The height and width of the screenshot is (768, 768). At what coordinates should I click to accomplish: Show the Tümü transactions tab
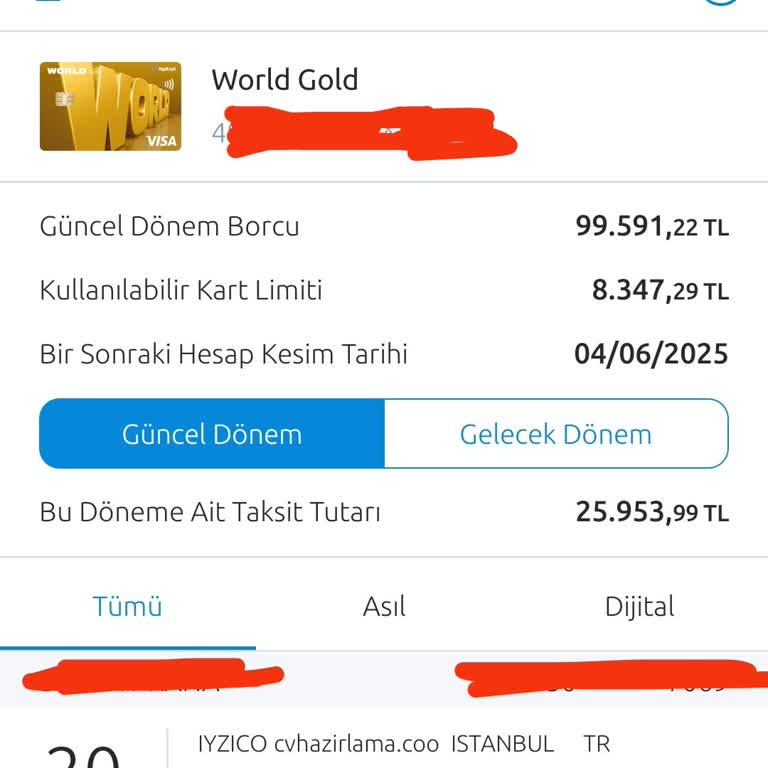click(x=127, y=606)
